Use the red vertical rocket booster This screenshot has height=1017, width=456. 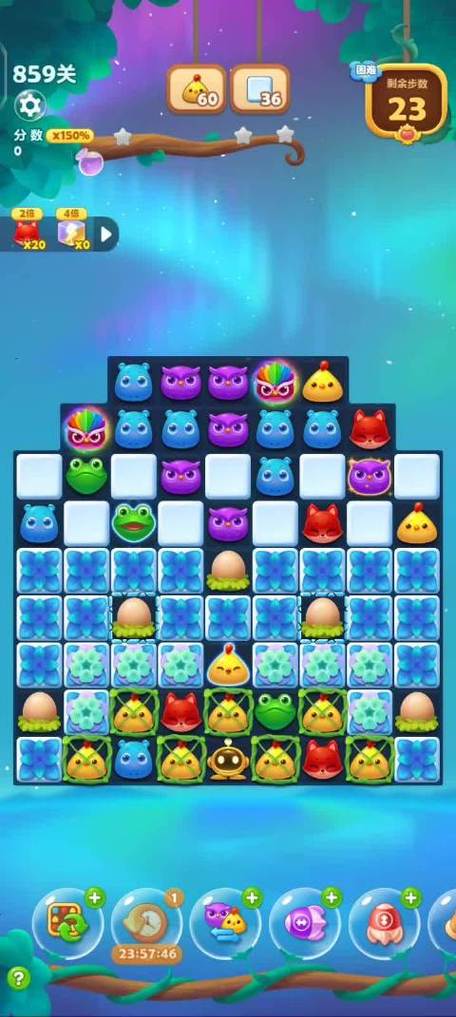click(x=384, y=922)
